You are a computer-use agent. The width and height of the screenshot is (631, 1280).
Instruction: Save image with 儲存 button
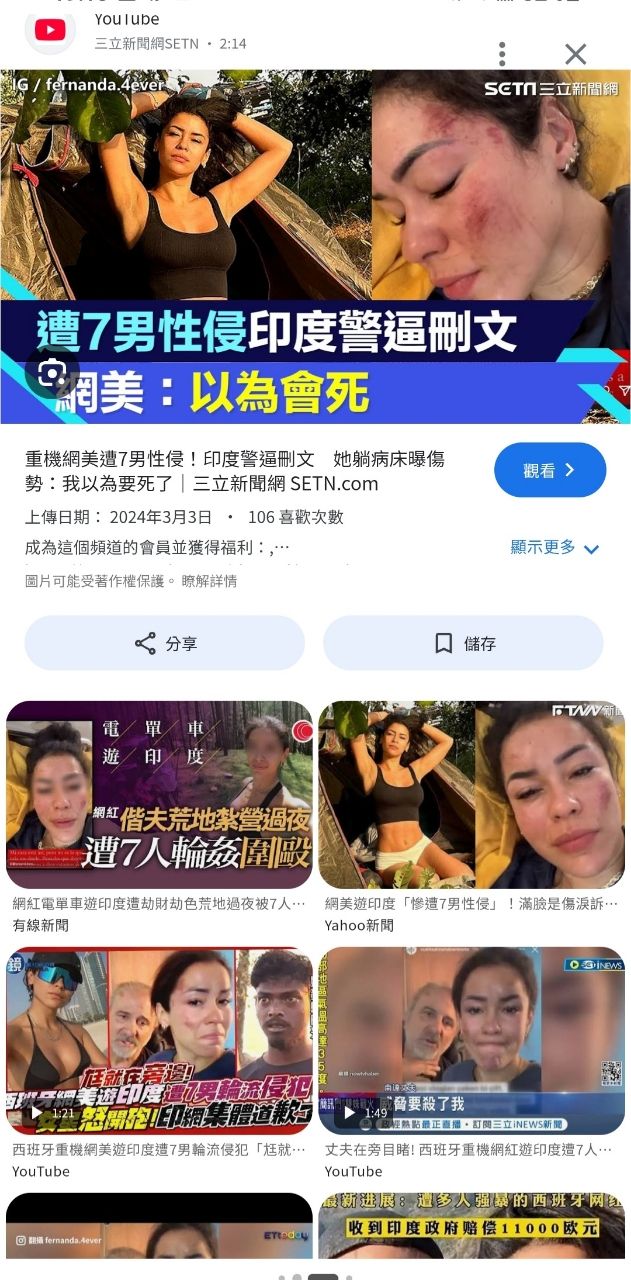click(x=463, y=643)
